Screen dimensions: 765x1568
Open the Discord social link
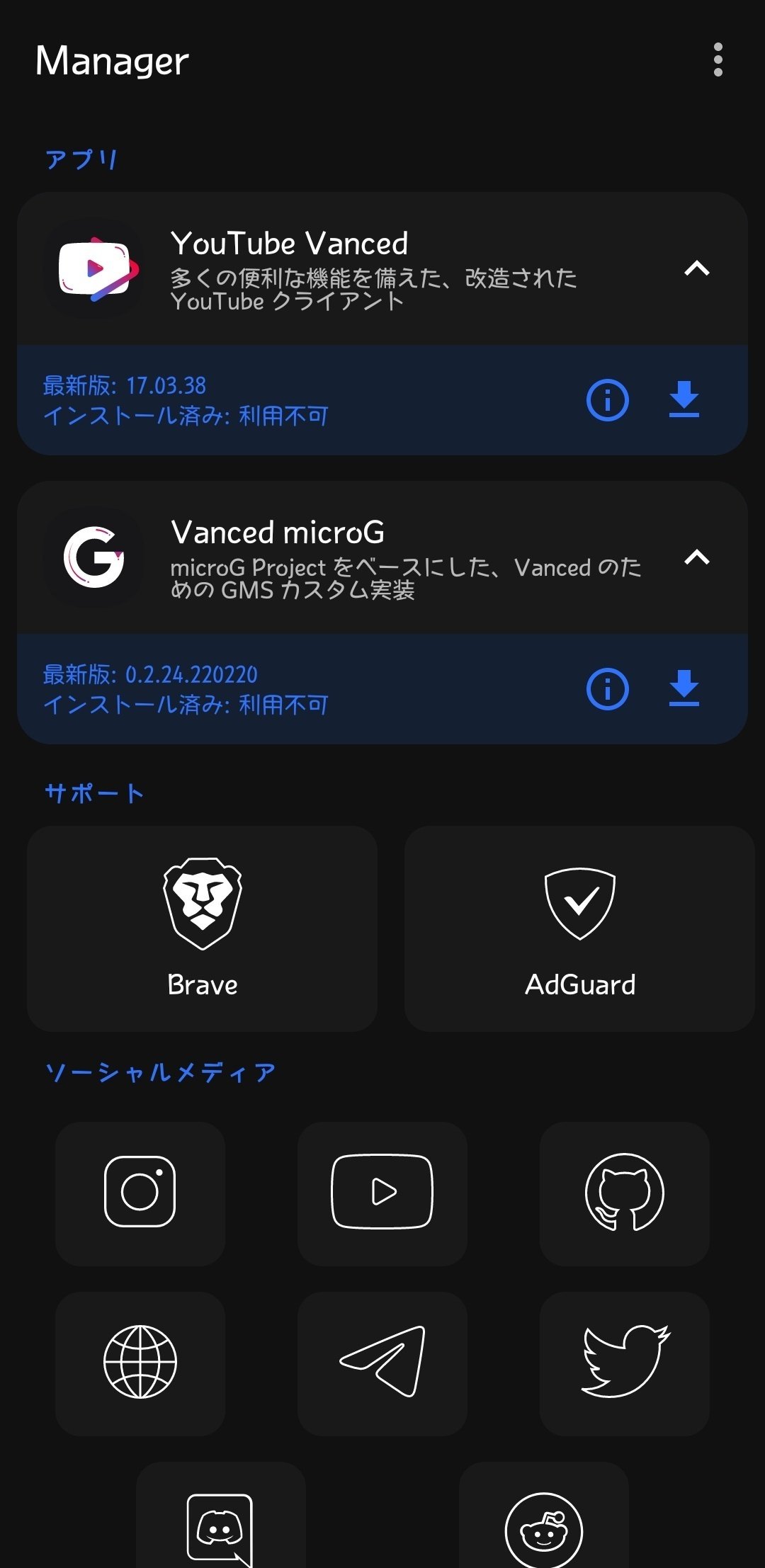pyautogui.click(x=221, y=1516)
